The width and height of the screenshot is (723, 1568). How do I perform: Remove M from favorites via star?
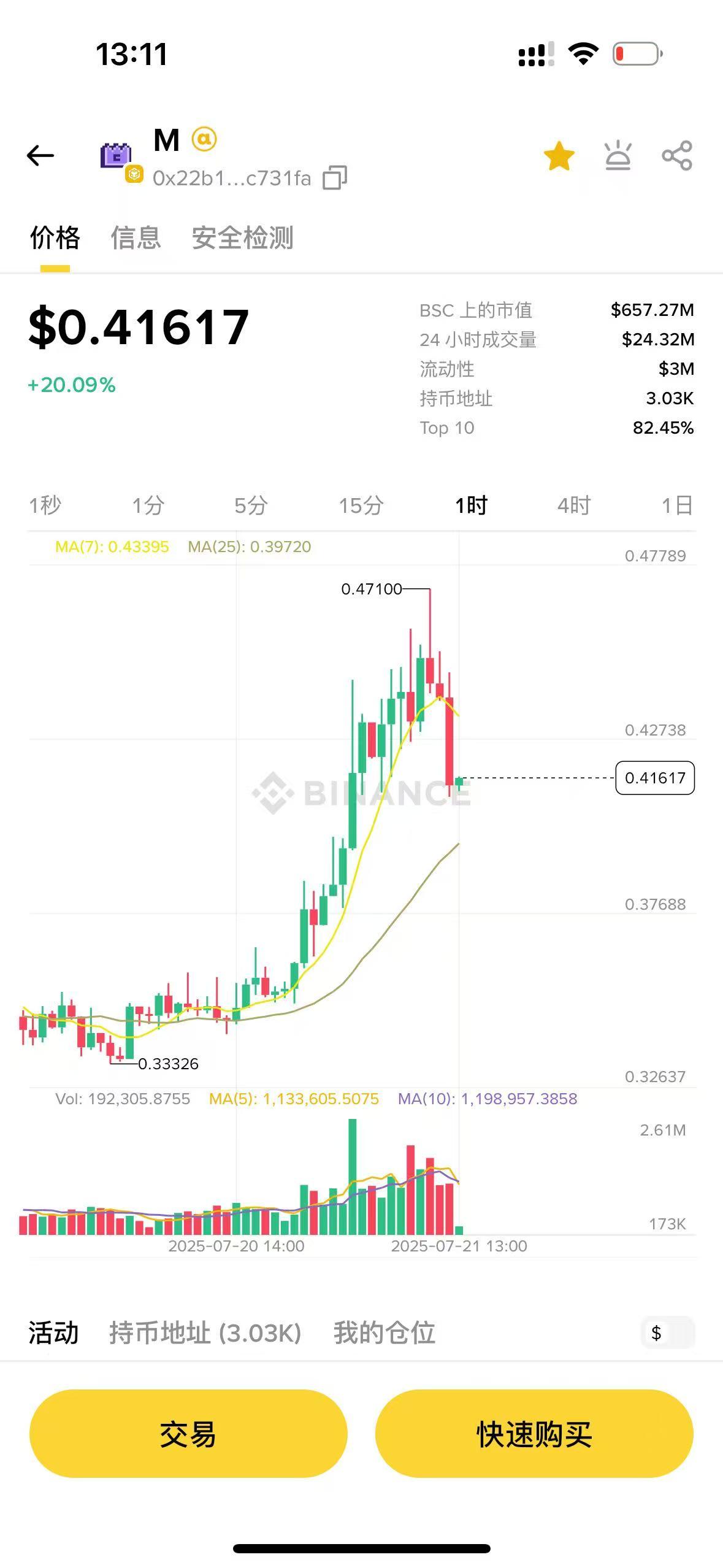(559, 156)
